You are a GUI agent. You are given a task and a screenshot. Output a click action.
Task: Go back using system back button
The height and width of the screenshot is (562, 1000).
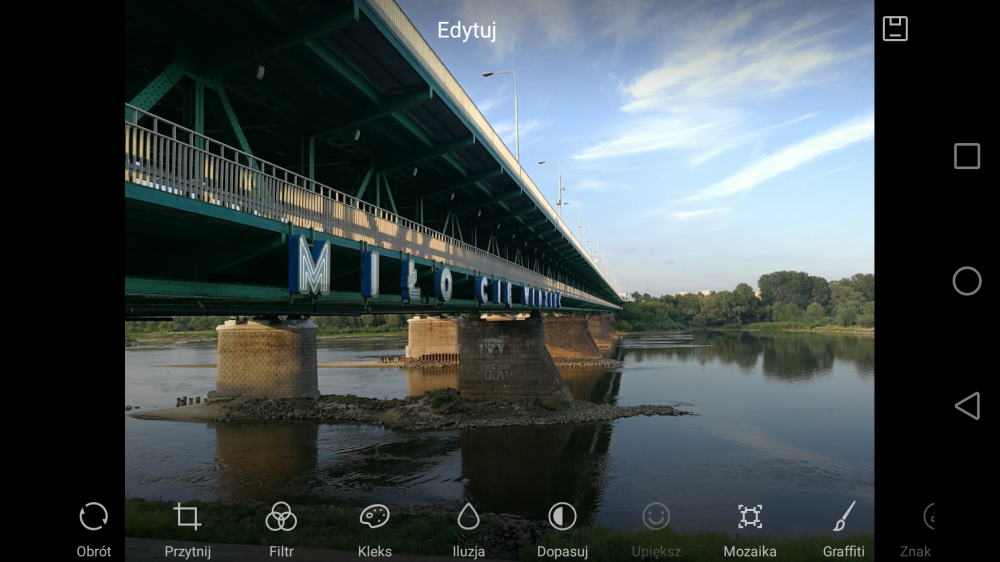[967, 405]
